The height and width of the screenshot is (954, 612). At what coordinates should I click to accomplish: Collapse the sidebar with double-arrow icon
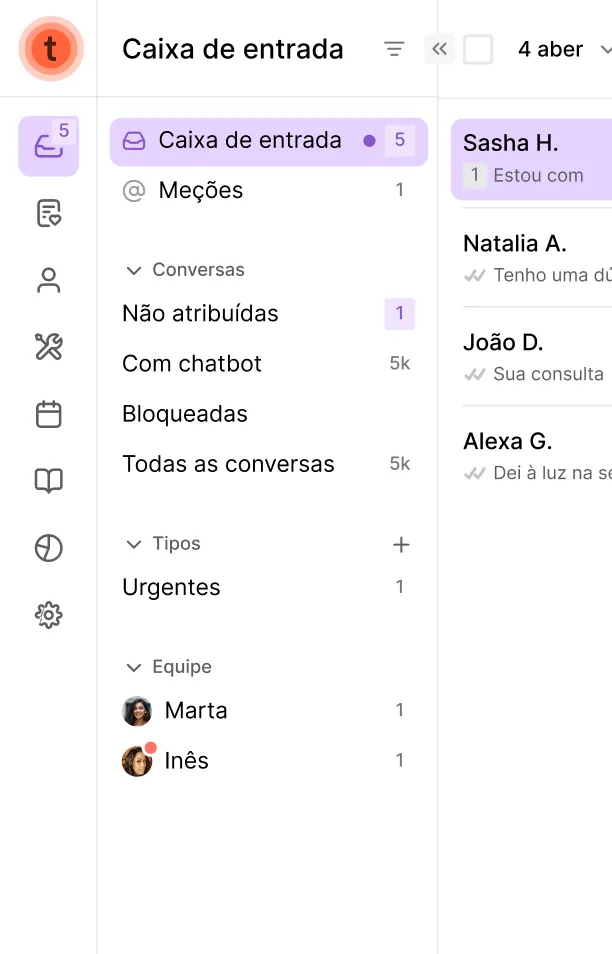click(439, 49)
